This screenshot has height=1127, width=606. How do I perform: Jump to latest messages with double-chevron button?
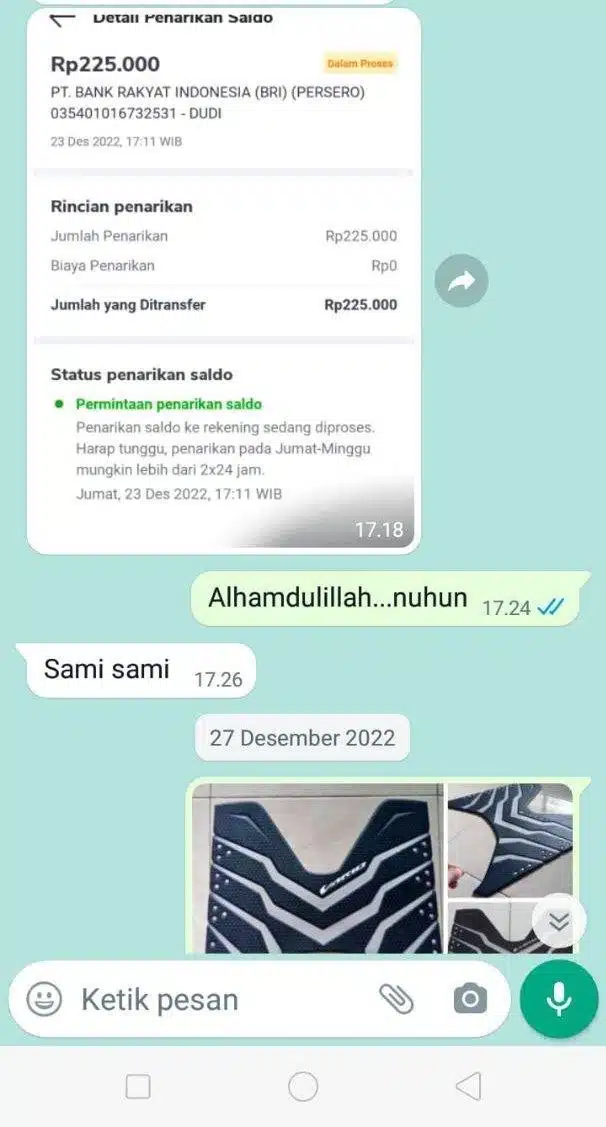click(558, 921)
